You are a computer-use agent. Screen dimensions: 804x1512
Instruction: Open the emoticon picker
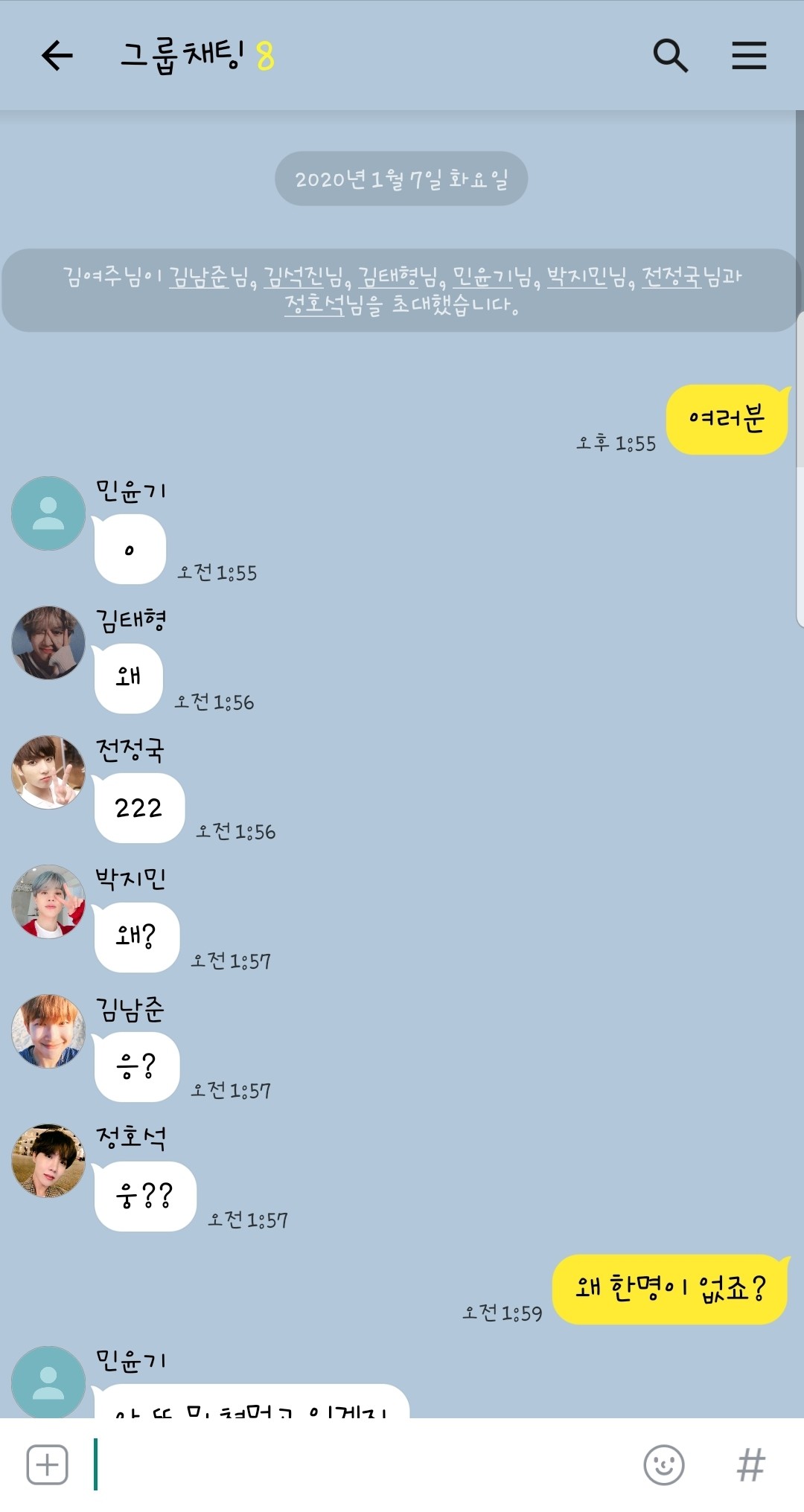tap(664, 1464)
